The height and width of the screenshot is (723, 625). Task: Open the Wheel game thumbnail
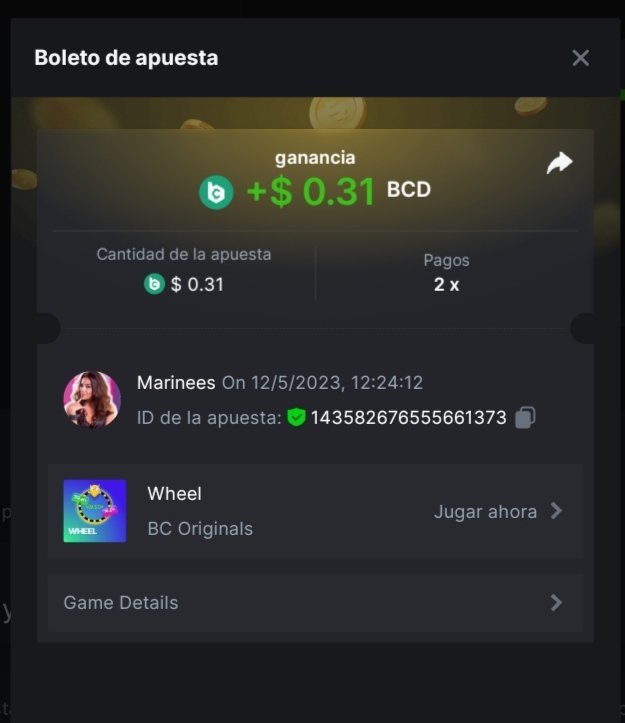95,511
